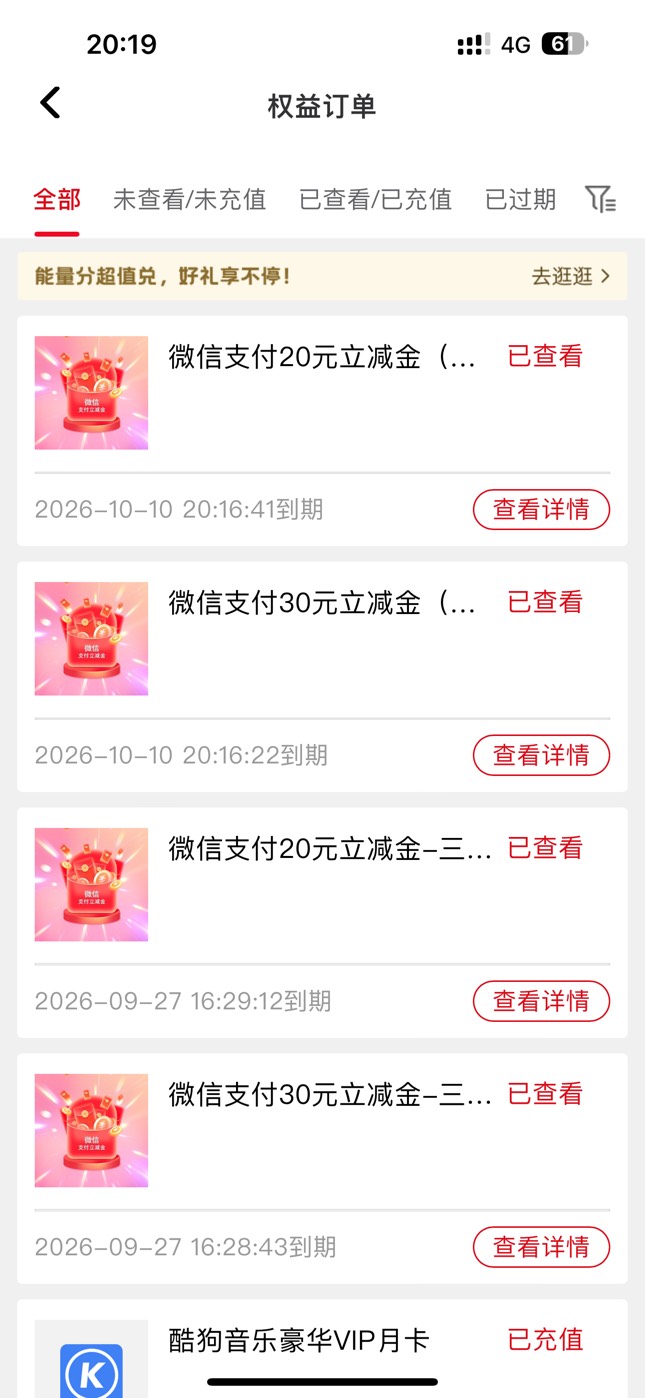View details for order expiring 20:16:41
Screen dimensions: 645x1398
pyautogui.click(x=541, y=510)
